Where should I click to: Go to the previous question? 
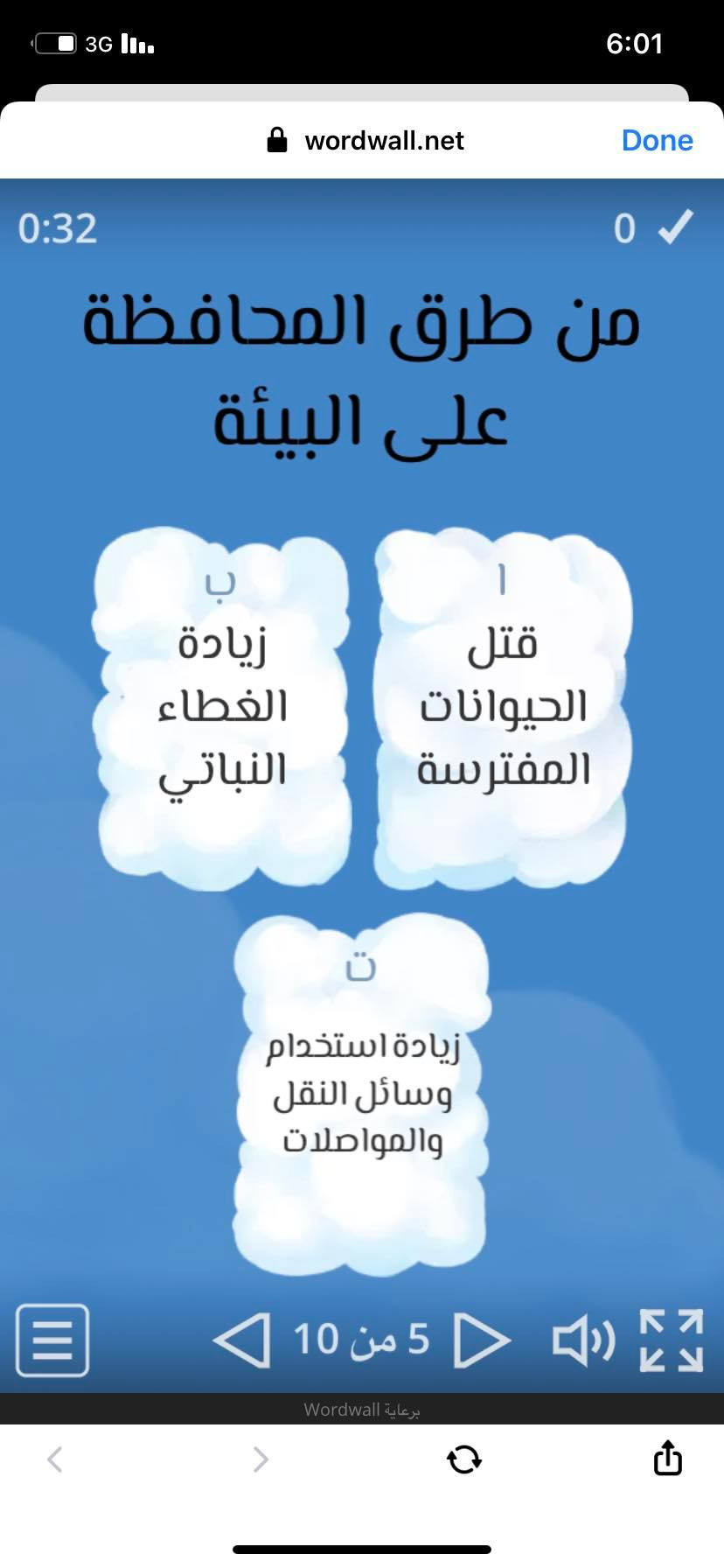pos(241,1340)
